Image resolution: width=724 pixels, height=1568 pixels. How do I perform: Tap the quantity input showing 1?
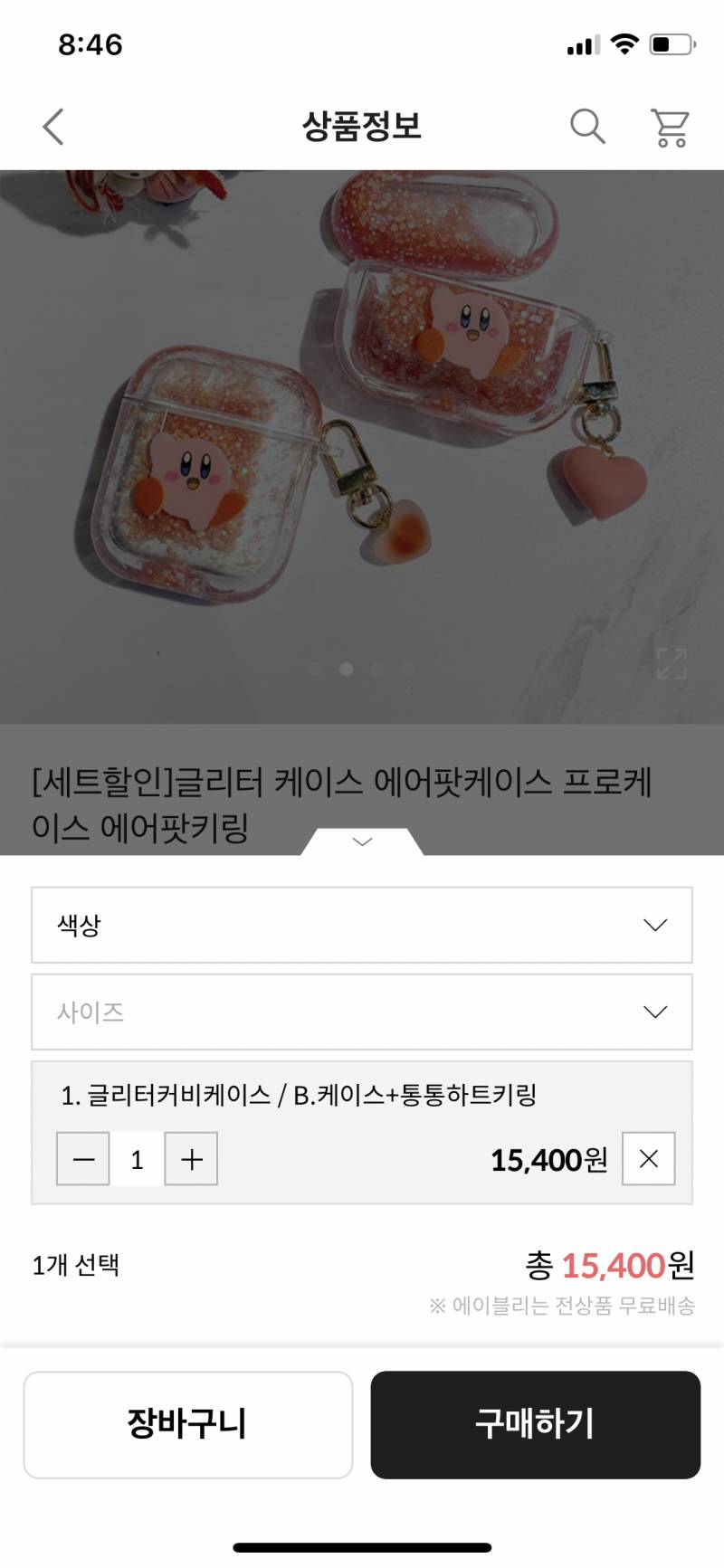point(137,1158)
